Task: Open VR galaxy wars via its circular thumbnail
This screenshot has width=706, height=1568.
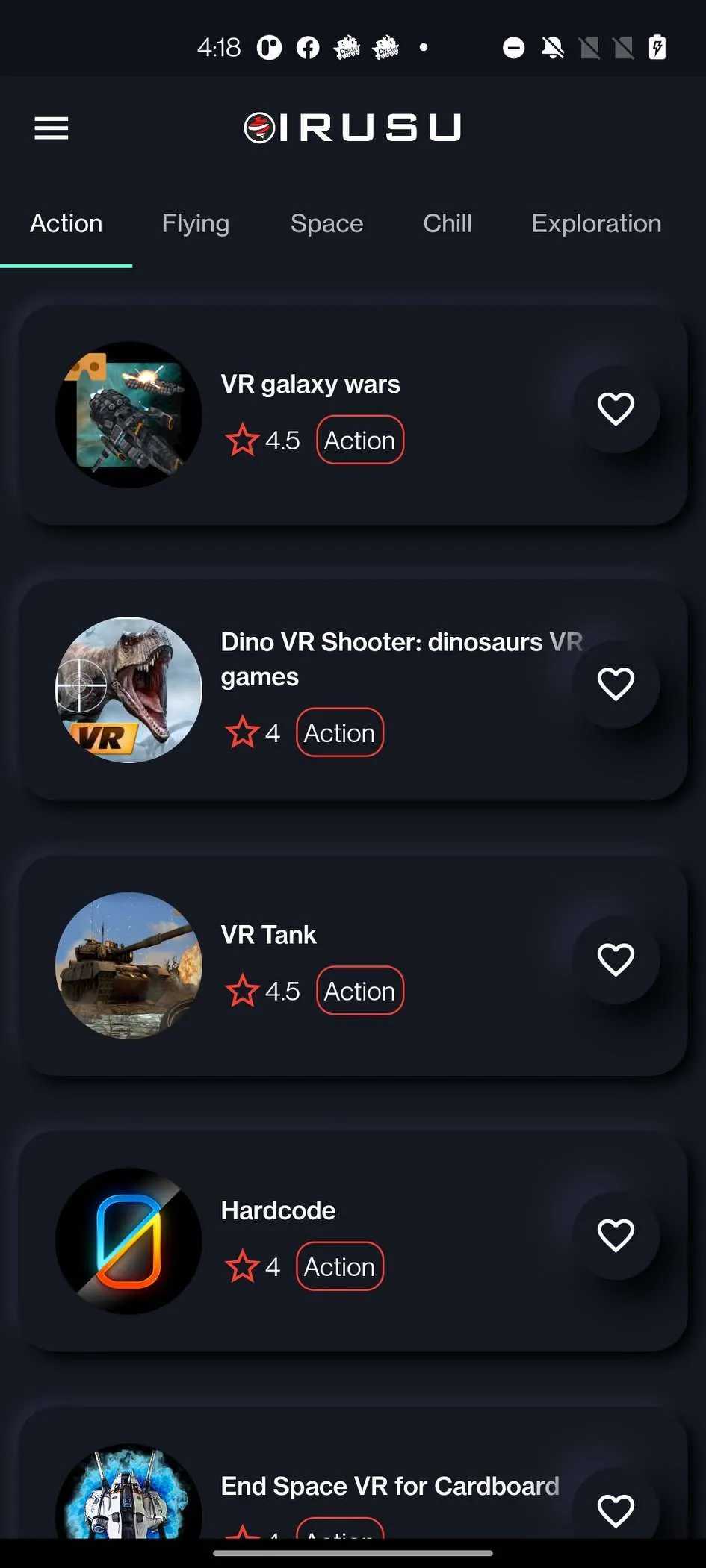Action: coord(128,415)
